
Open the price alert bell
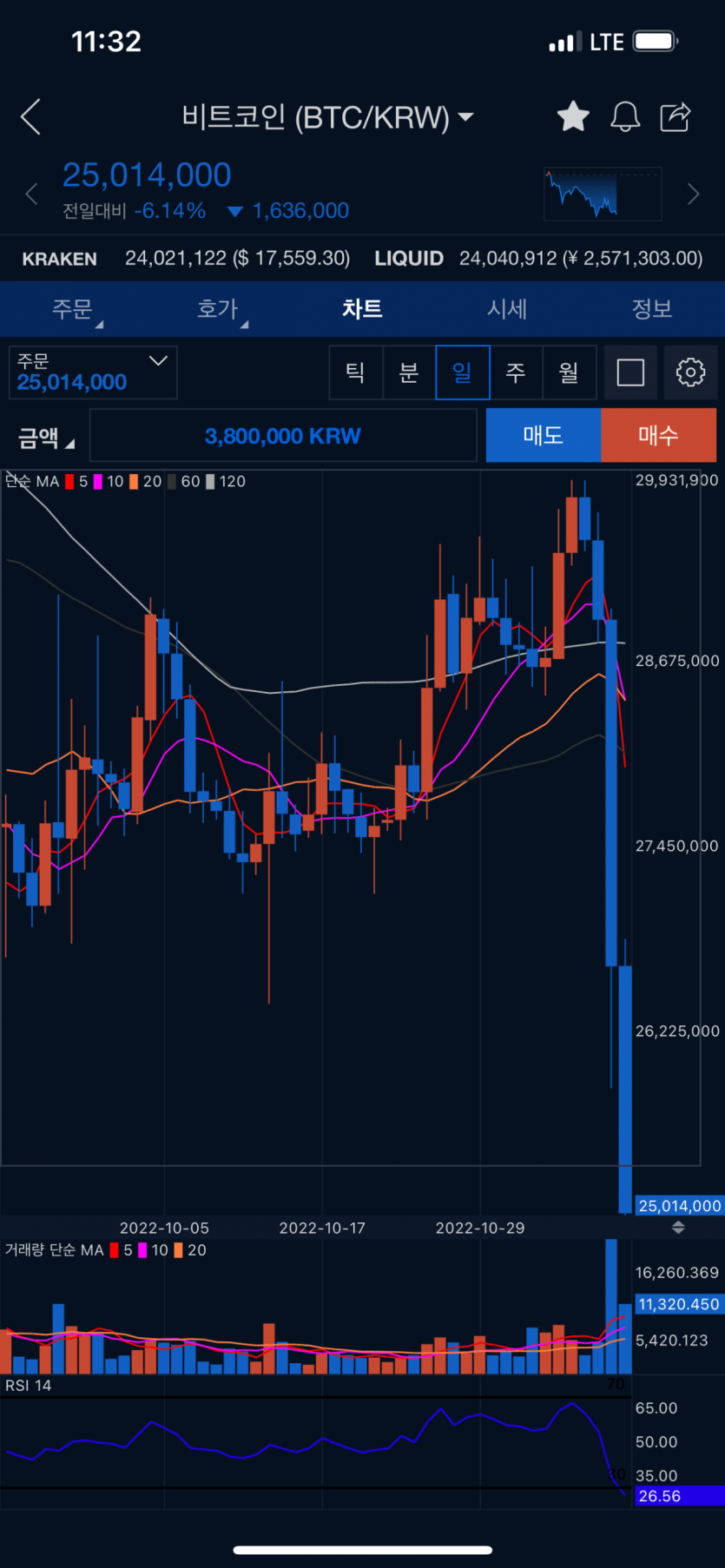point(625,116)
